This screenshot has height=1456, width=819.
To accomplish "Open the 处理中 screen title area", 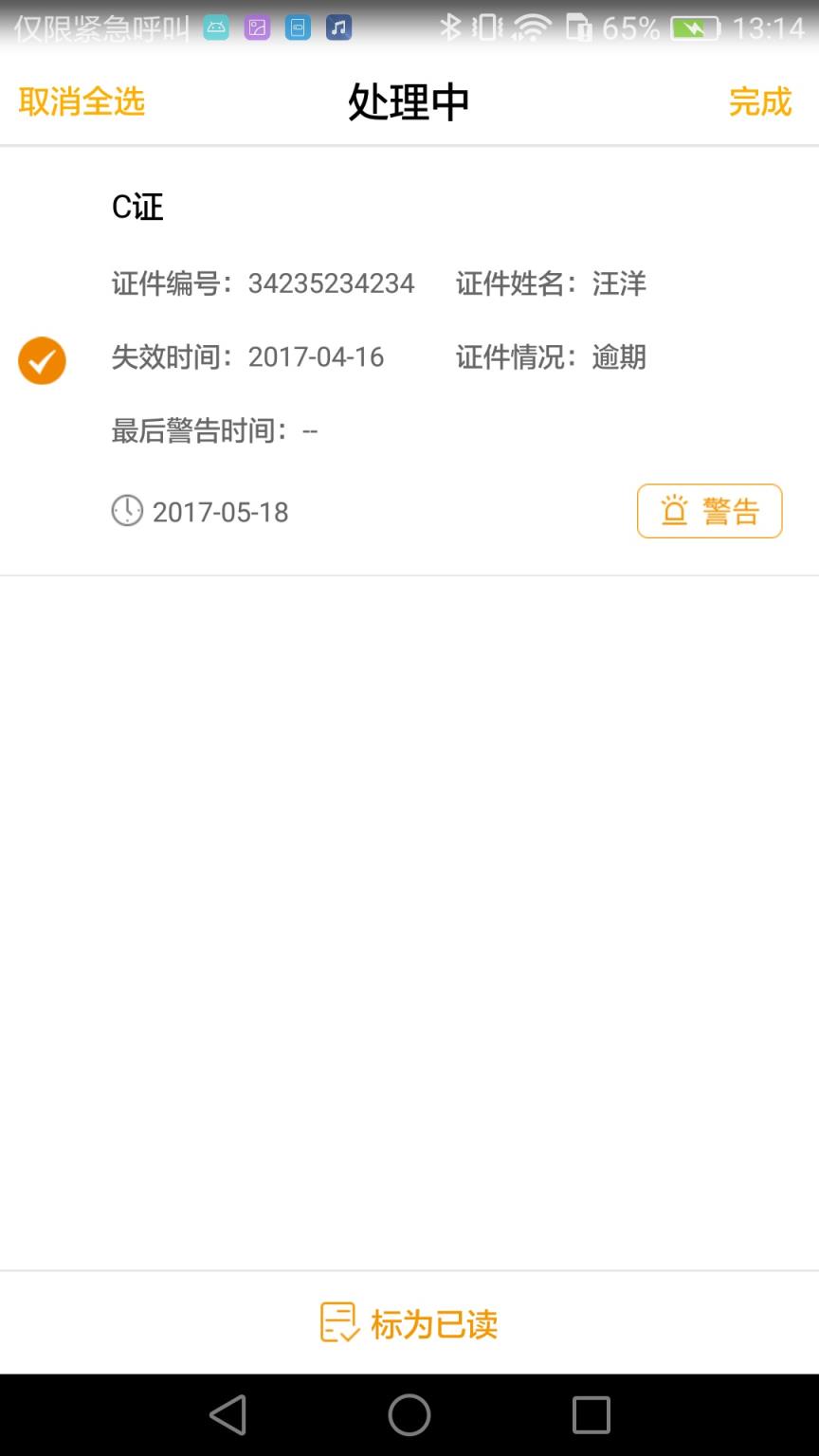I will click(x=408, y=101).
